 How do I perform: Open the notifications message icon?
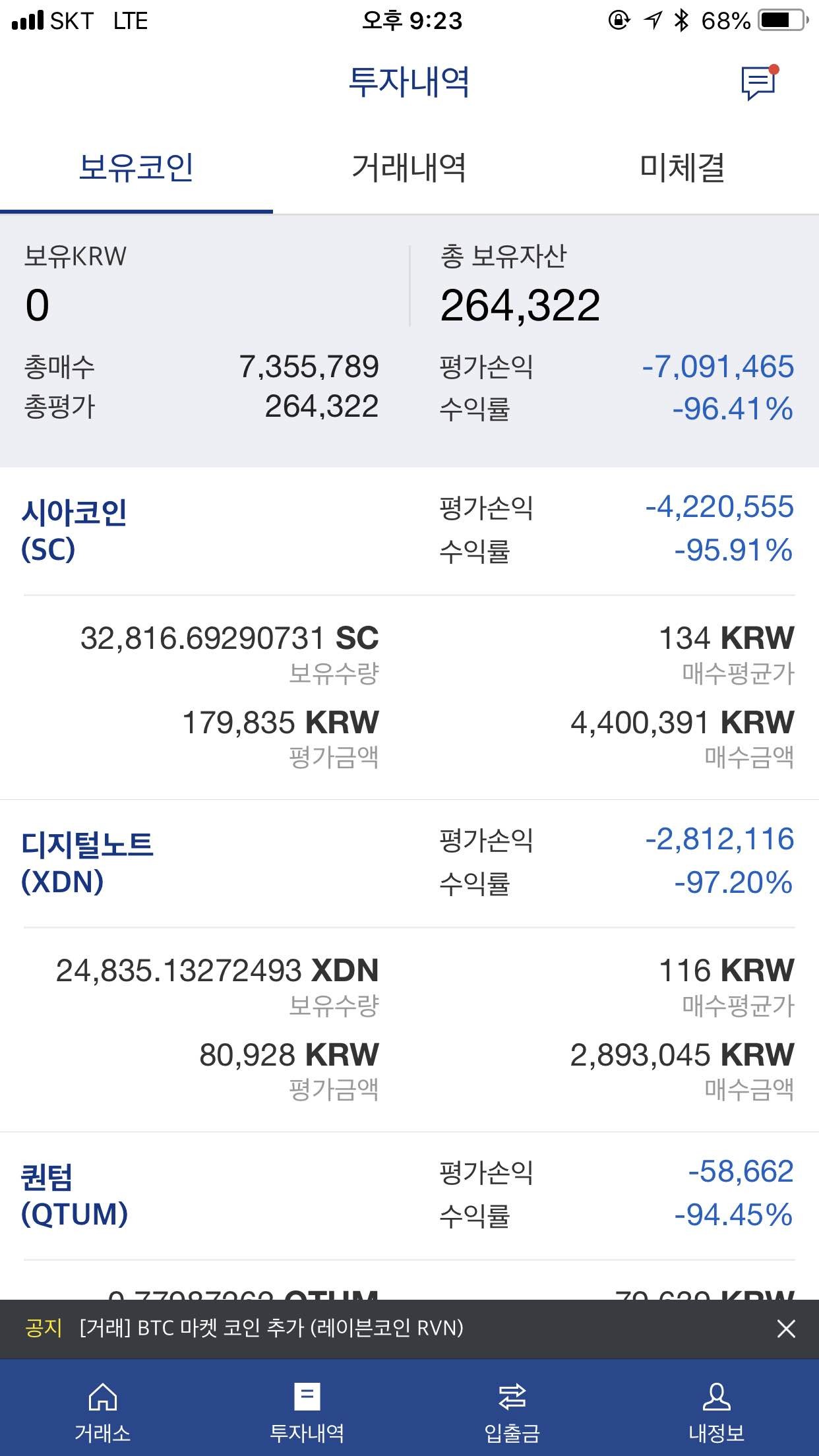click(757, 84)
